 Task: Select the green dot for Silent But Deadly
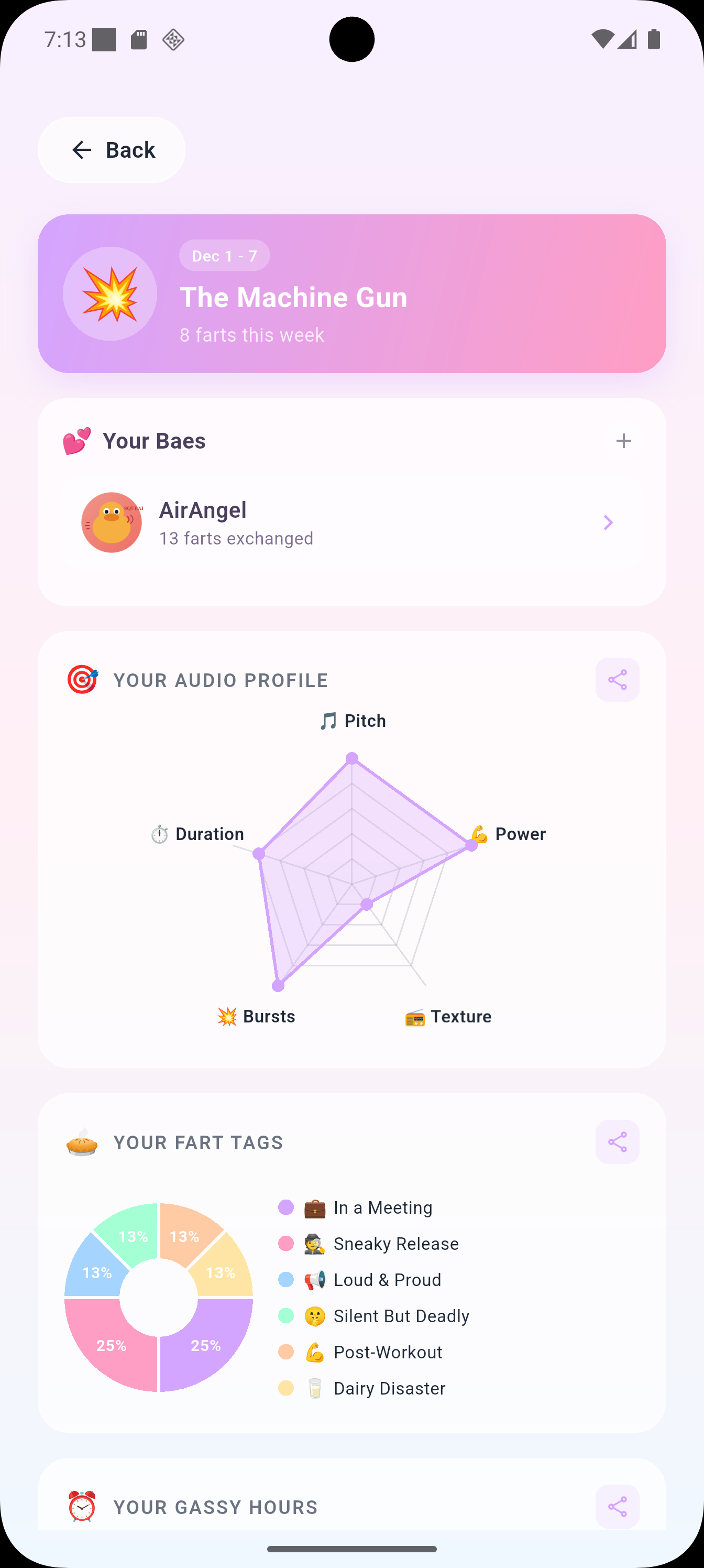click(286, 1315)
